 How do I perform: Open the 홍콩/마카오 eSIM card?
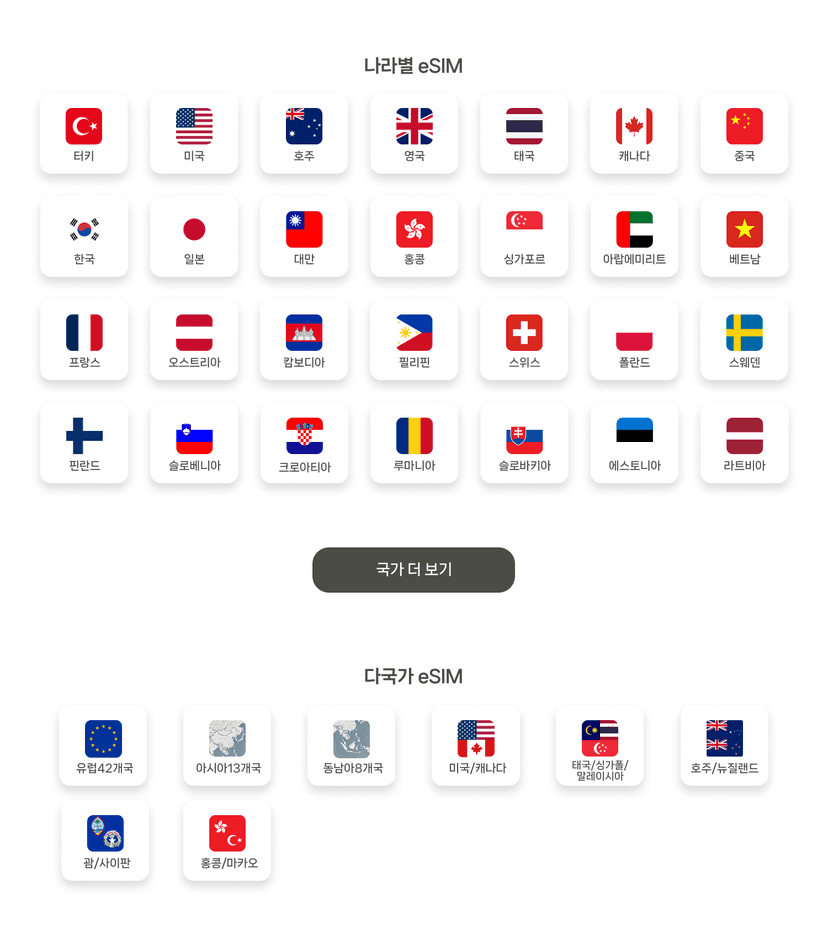coord(227,841)
